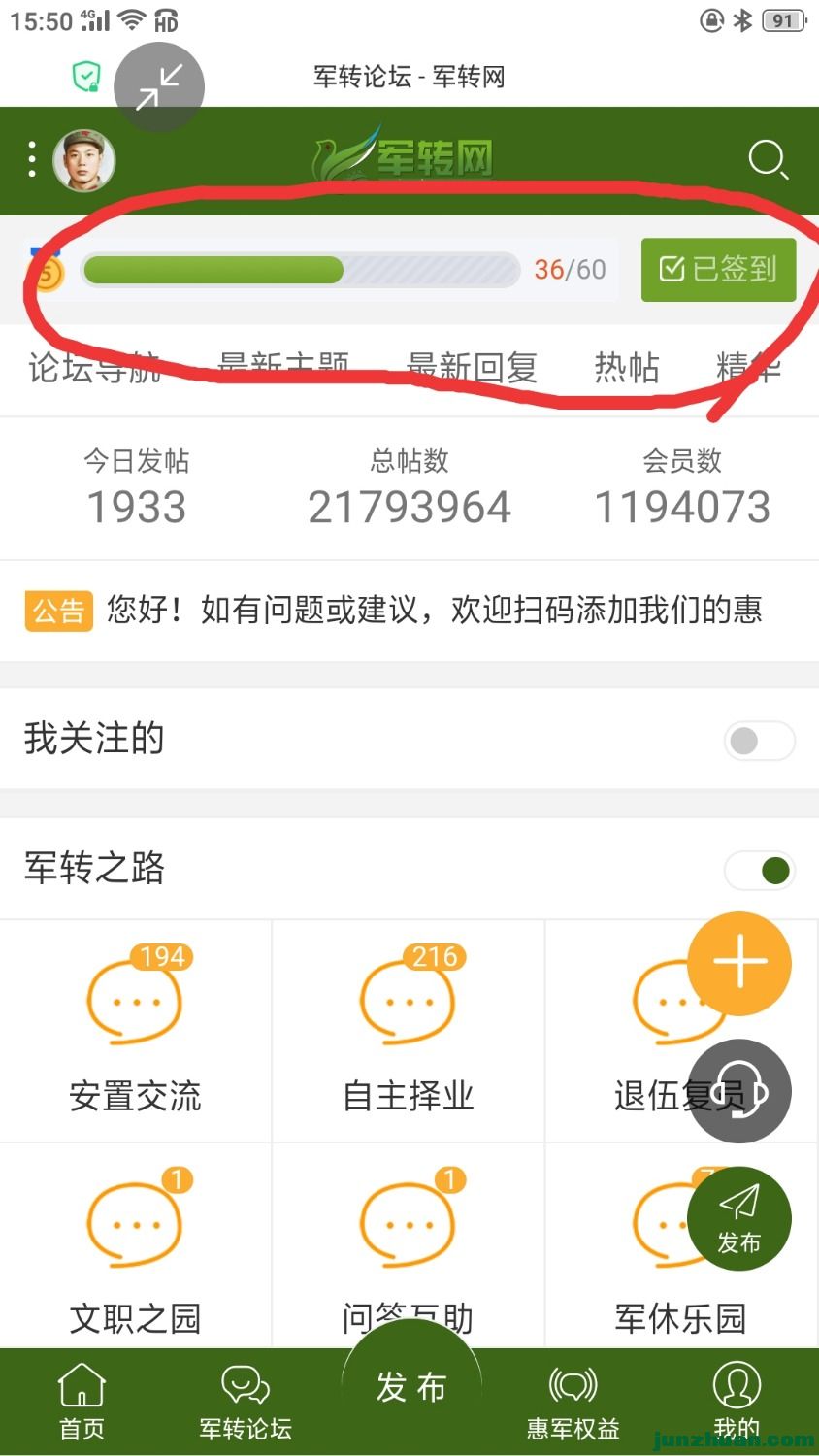Open the three-dot menu
This screenshot has height=1456, width=819.
32,160
